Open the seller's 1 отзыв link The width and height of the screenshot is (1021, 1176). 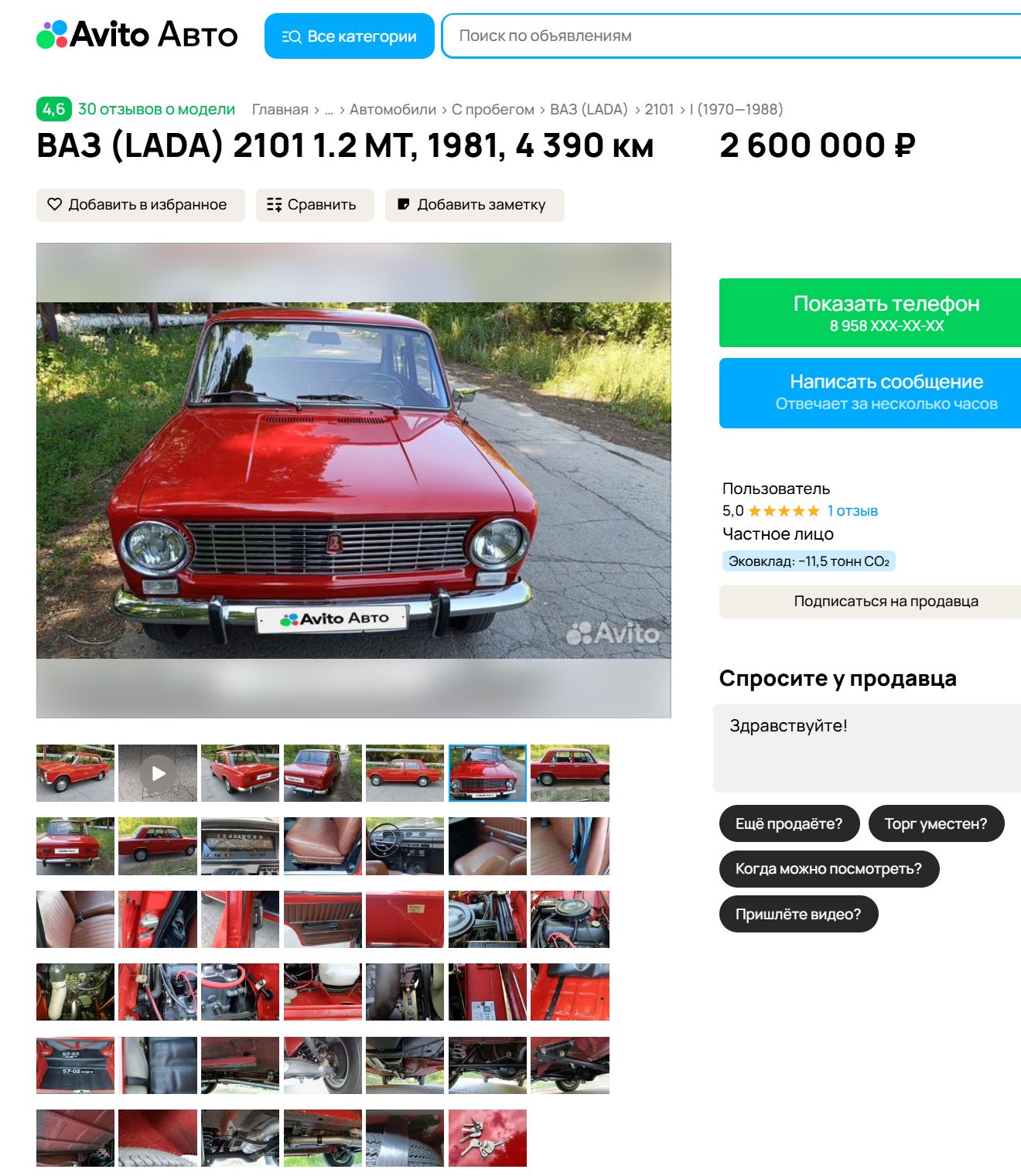(852, 511)
